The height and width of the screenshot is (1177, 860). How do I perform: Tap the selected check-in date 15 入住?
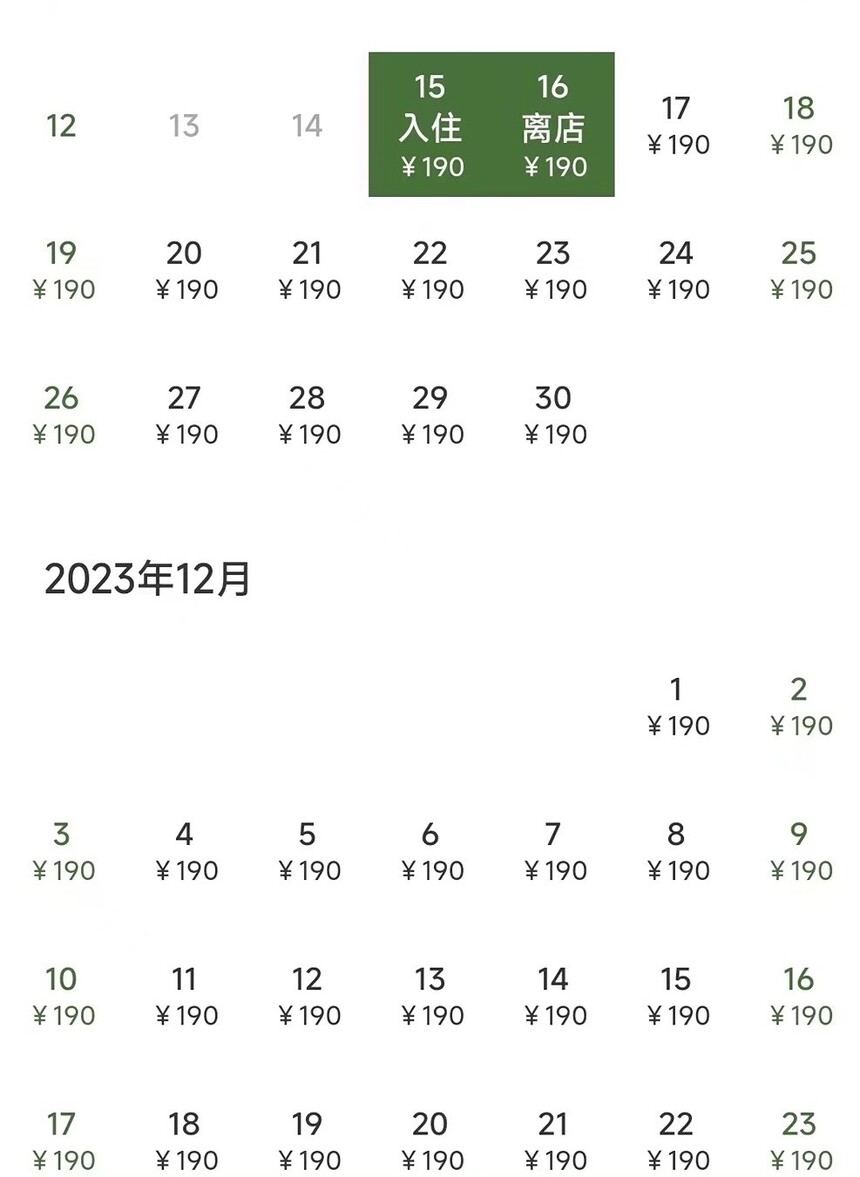point(430,125)
